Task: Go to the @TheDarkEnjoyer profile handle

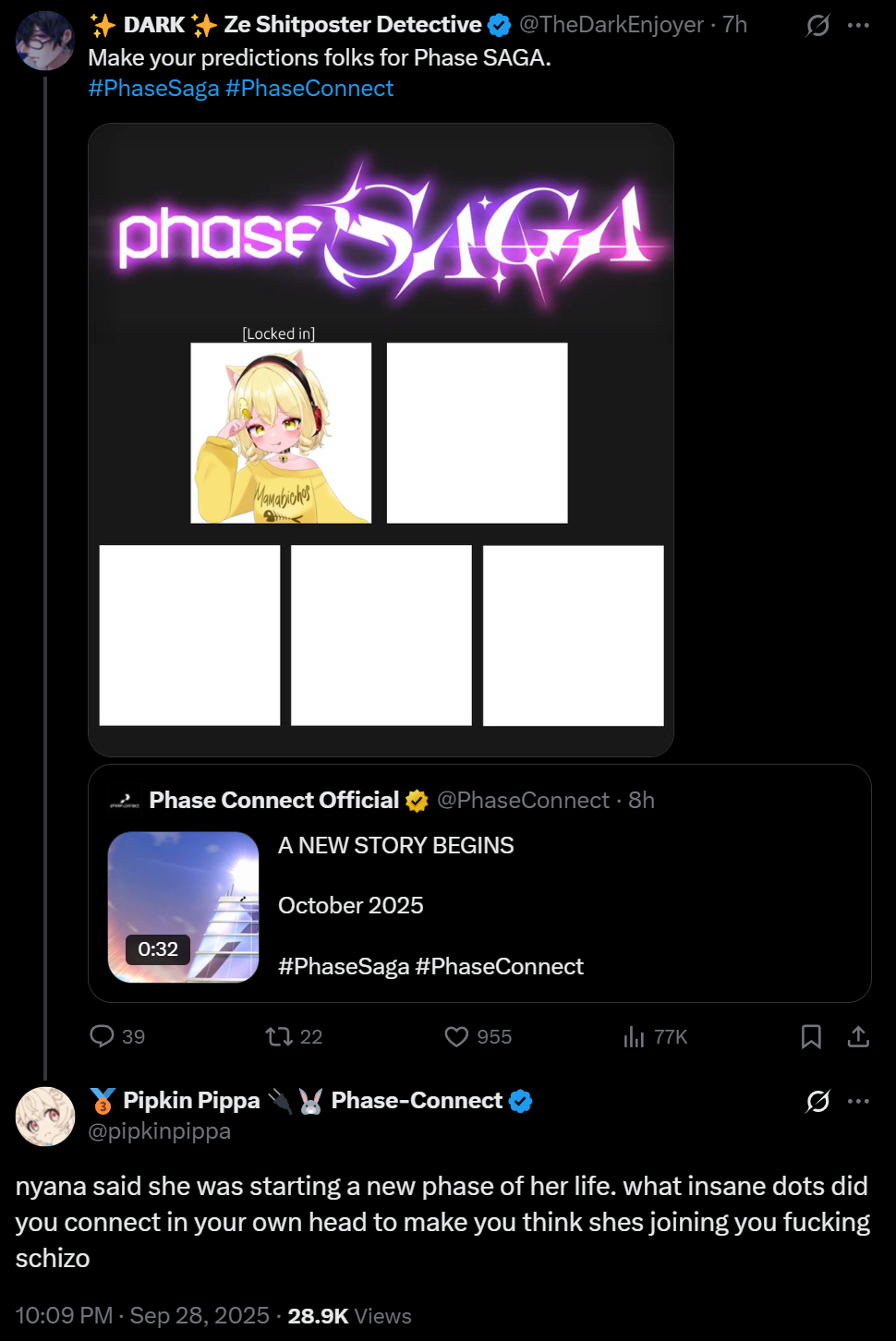Action: click(611, 25)
